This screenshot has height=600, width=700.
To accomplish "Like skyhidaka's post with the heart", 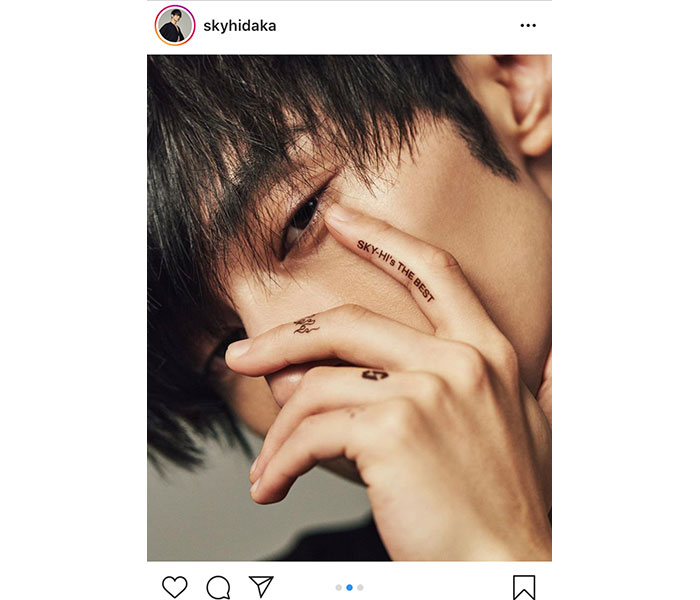I will pyautogui.click(x=174, y=587).
